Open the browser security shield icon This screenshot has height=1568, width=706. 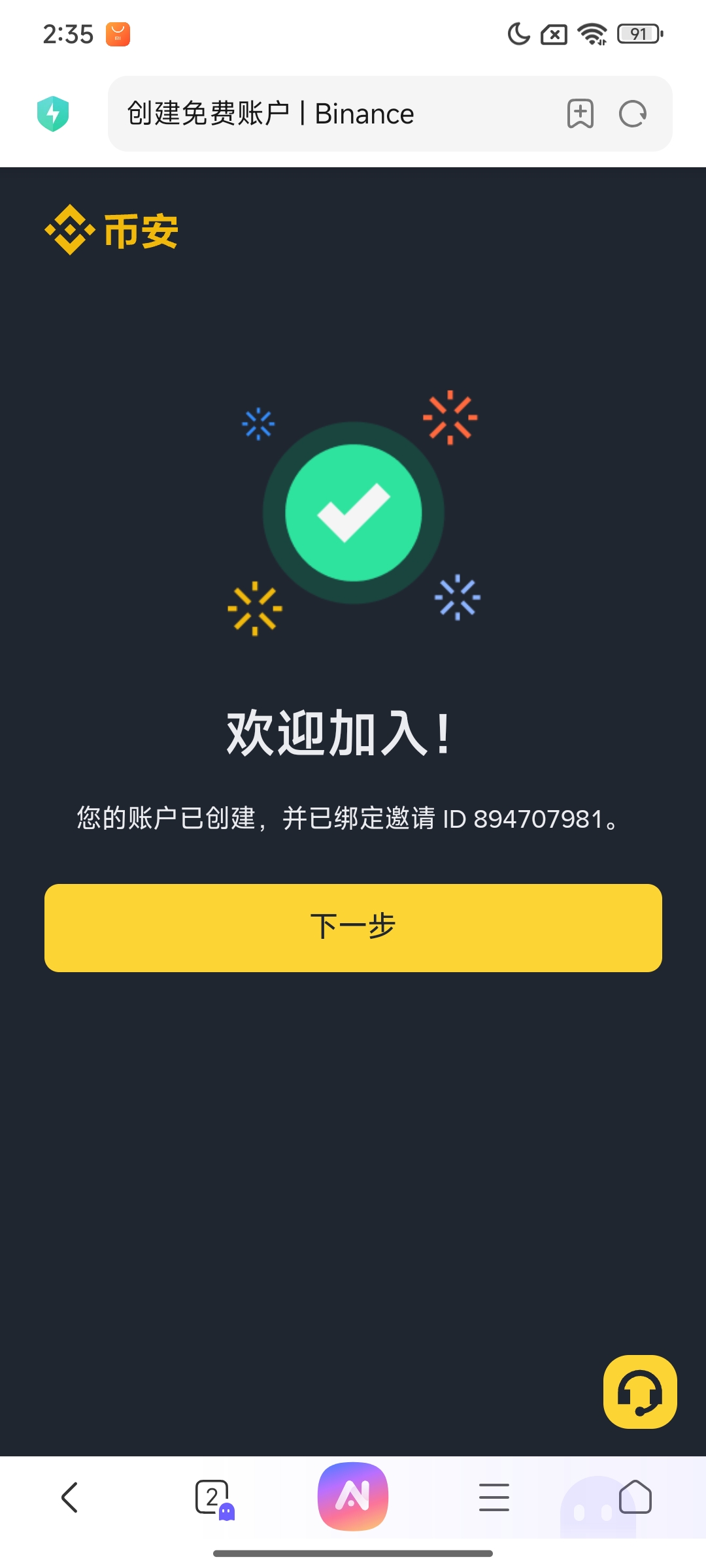(x=53, y=114)
